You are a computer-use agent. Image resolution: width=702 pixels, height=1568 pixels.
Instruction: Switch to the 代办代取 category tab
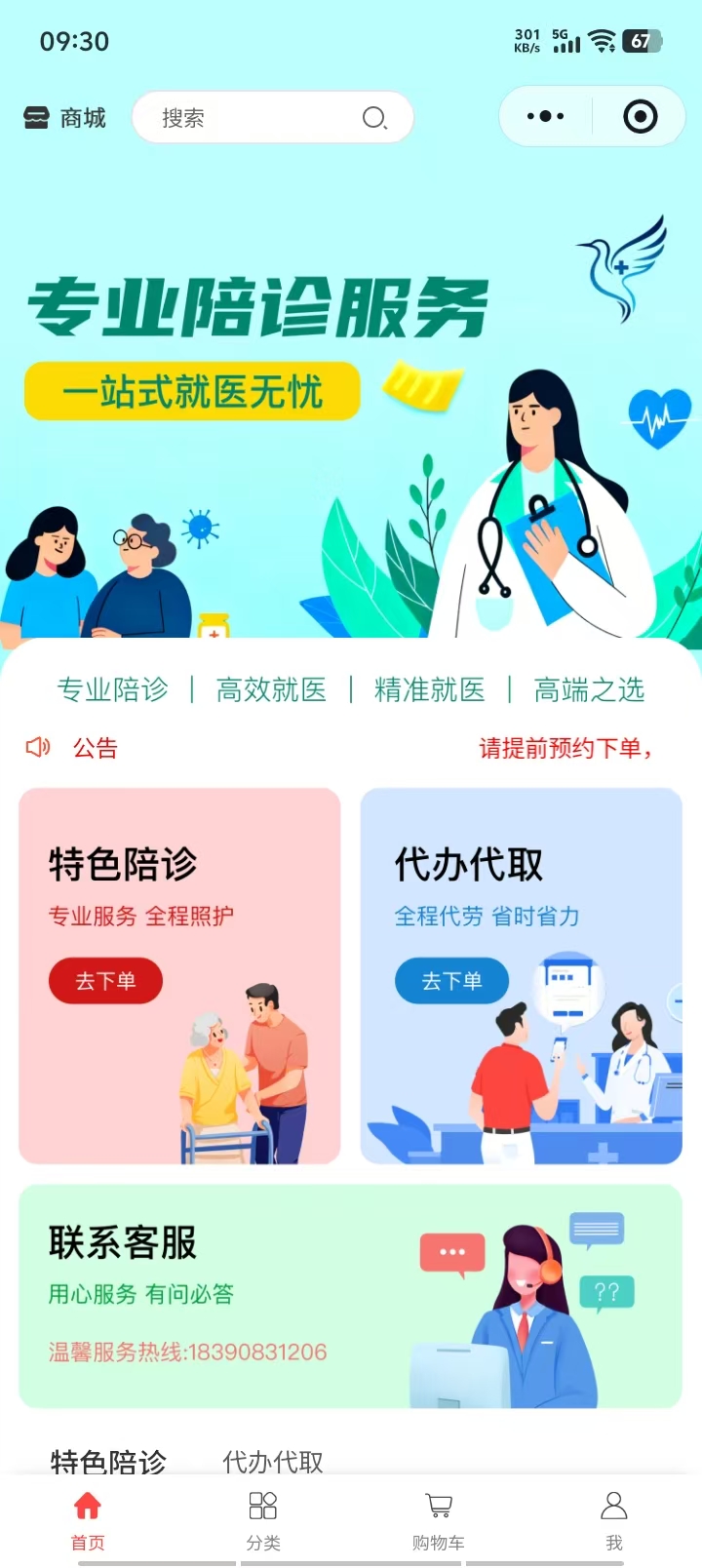coord(273,1461)
